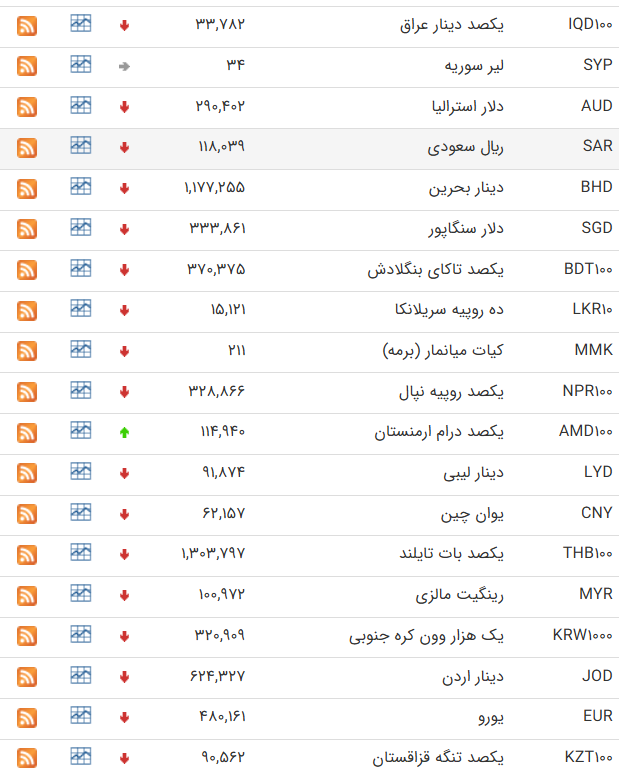Image resolution: width=625 pixels, height=768 pixels.
Task: View the chart for THB100
Action: pyautogui.click(x=81, y=552)
